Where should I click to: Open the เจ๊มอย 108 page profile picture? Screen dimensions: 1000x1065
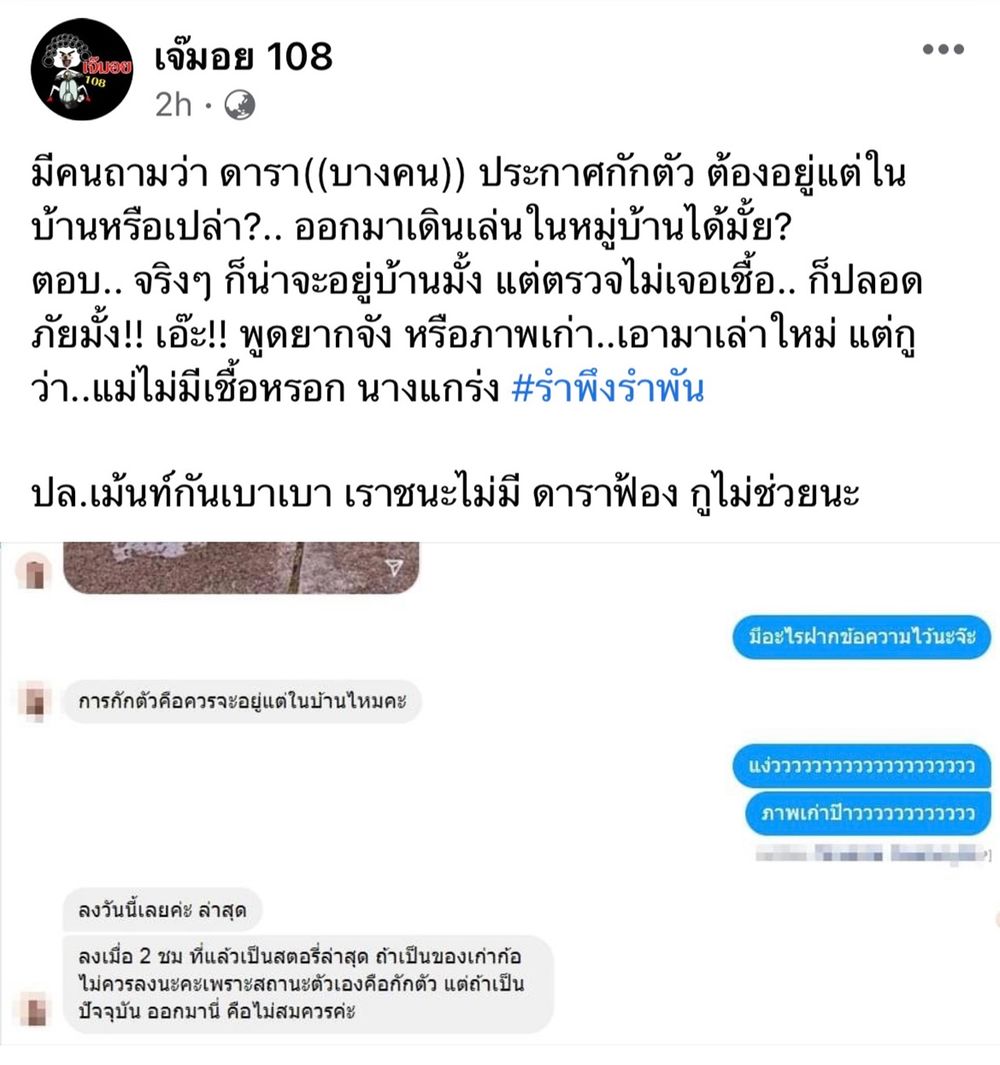pos(82,69)
